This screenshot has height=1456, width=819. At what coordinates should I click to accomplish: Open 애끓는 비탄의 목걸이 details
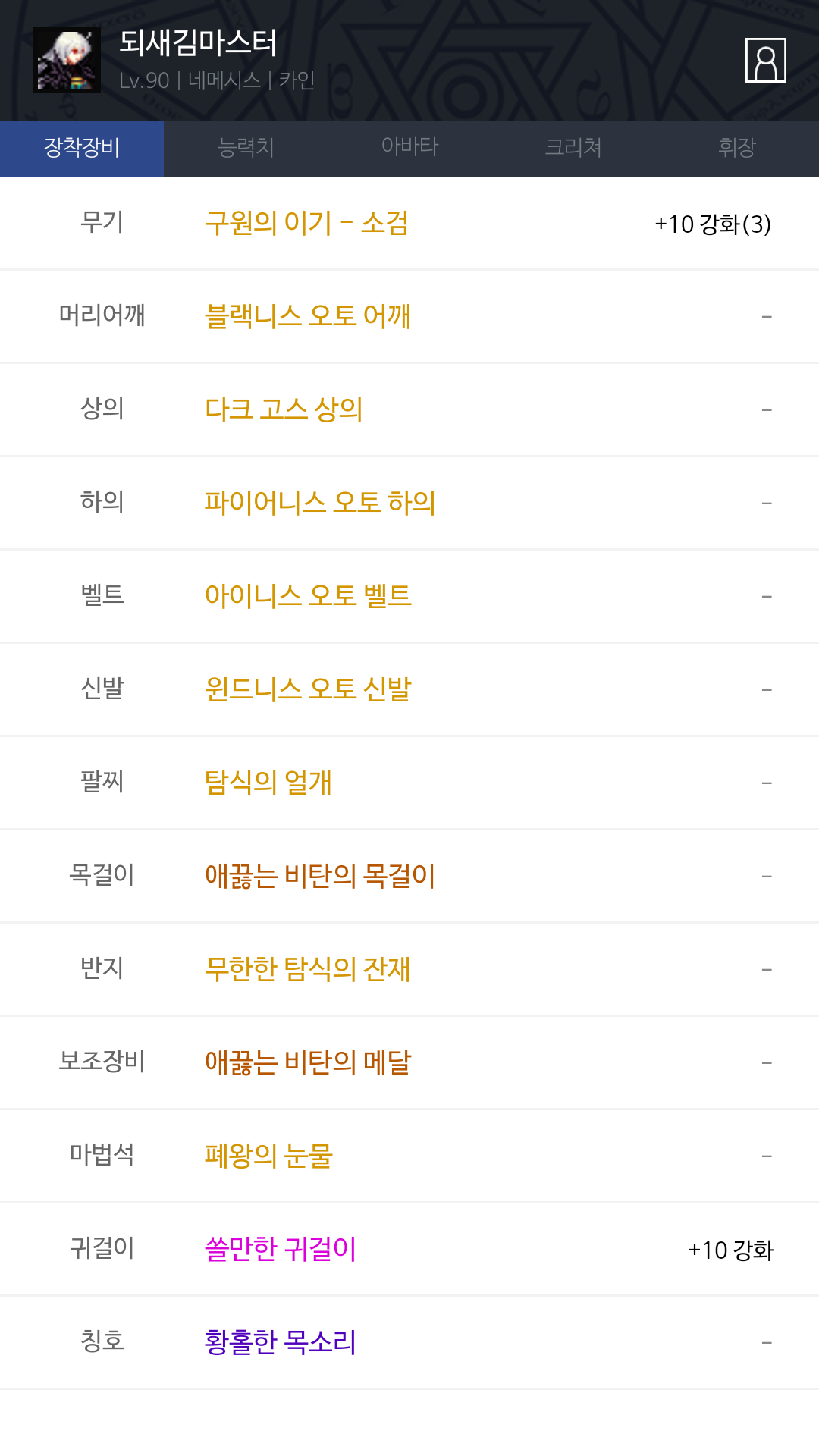(320, 876)
